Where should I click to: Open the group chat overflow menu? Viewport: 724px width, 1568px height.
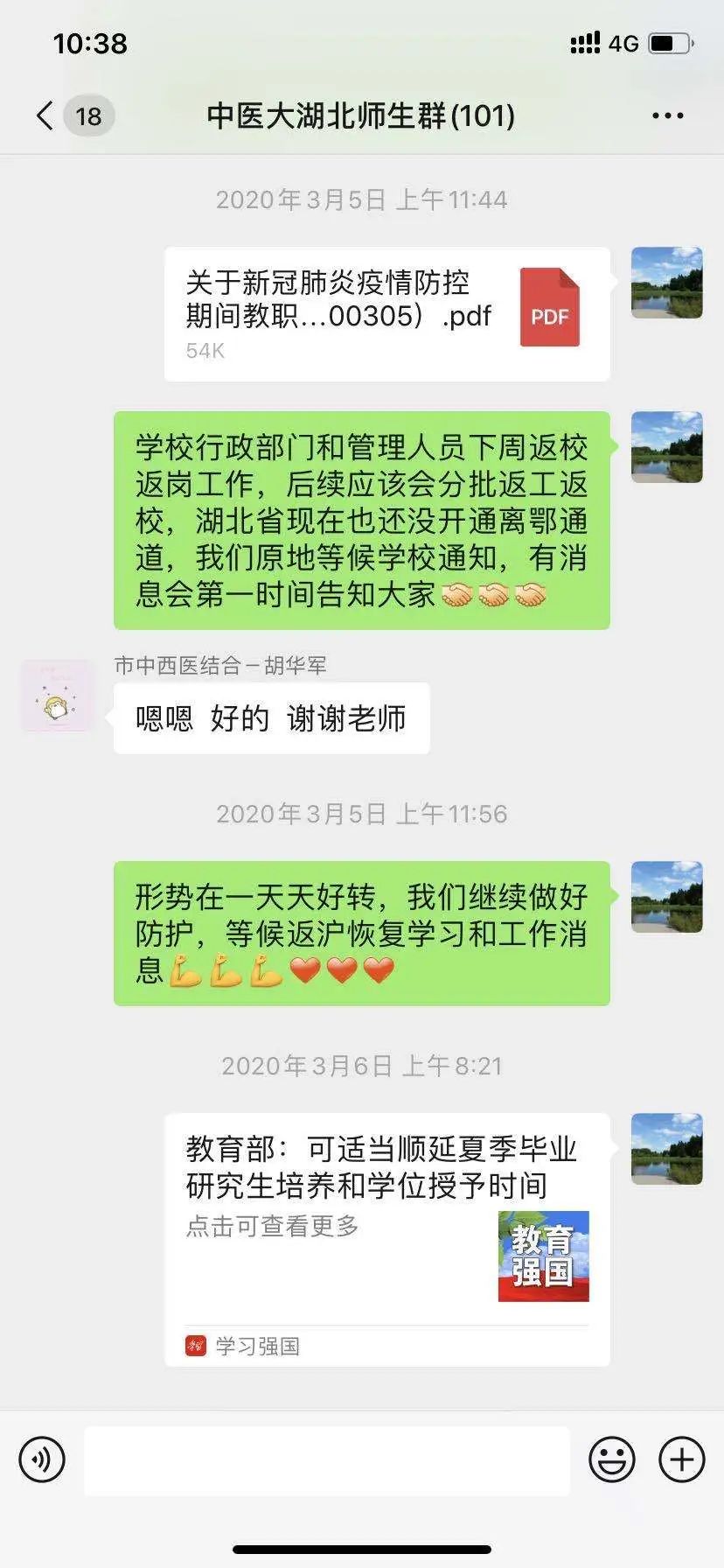pos(668,115)
